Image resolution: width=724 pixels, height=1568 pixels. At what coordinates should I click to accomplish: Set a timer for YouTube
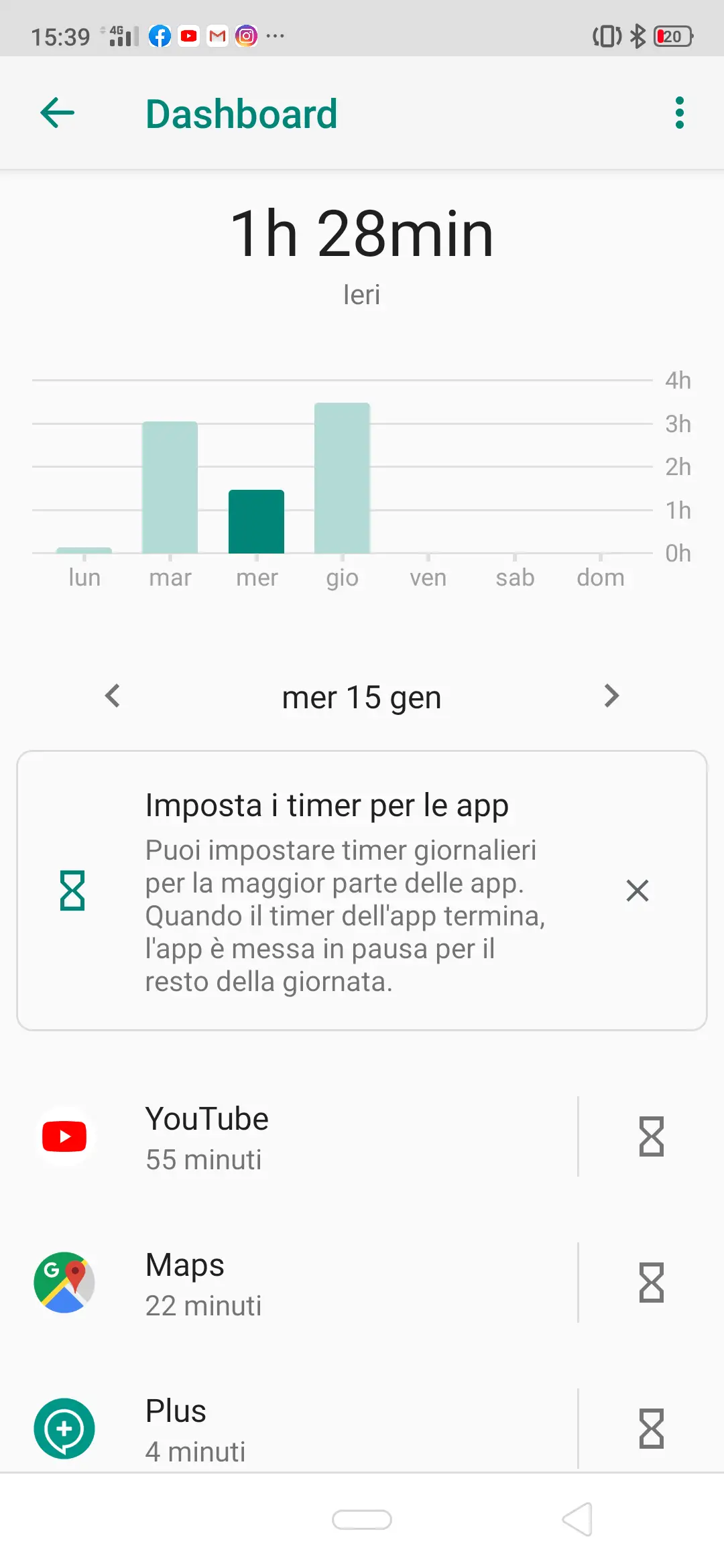(x=651, y=1136)
